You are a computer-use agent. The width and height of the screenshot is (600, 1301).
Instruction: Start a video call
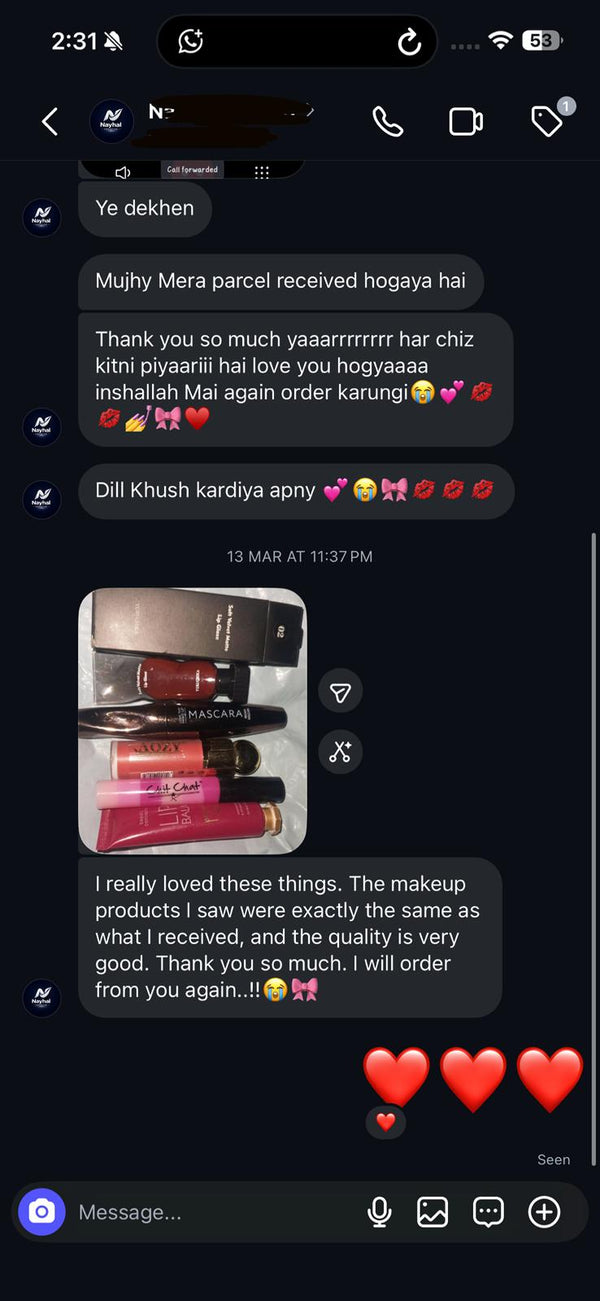[466, 122]
